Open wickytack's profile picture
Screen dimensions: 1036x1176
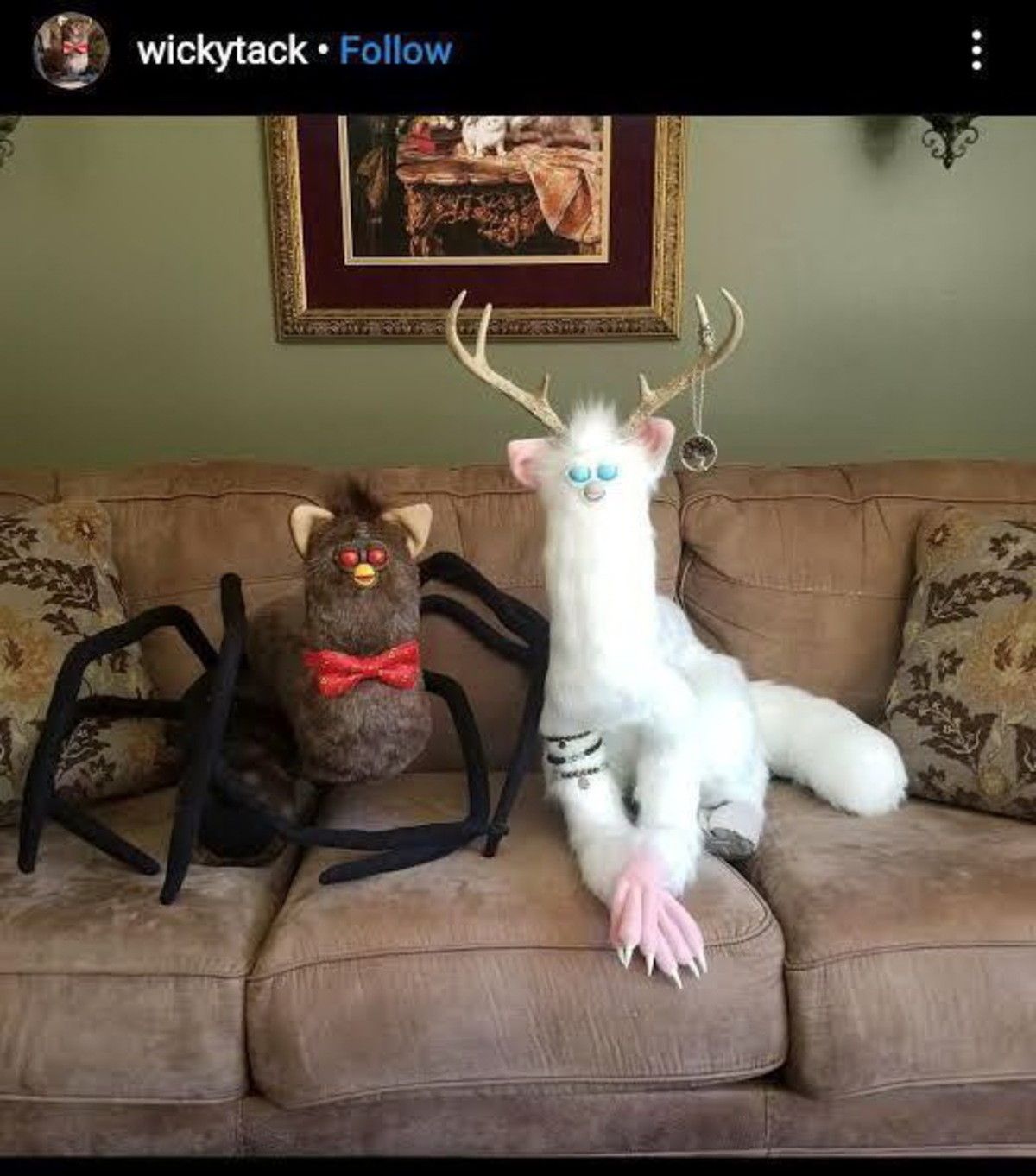[x=71, y=51]
